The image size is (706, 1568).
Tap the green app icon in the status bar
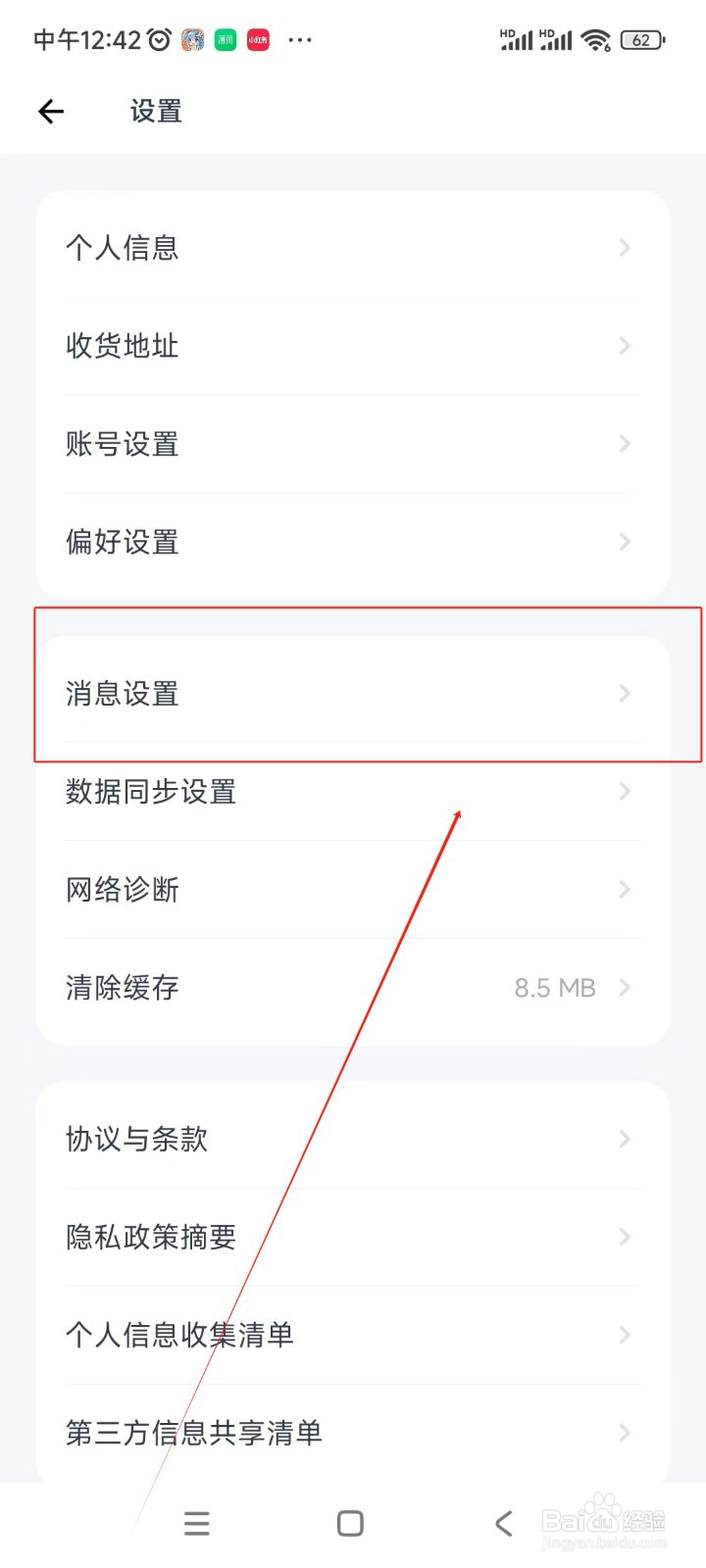224,40
